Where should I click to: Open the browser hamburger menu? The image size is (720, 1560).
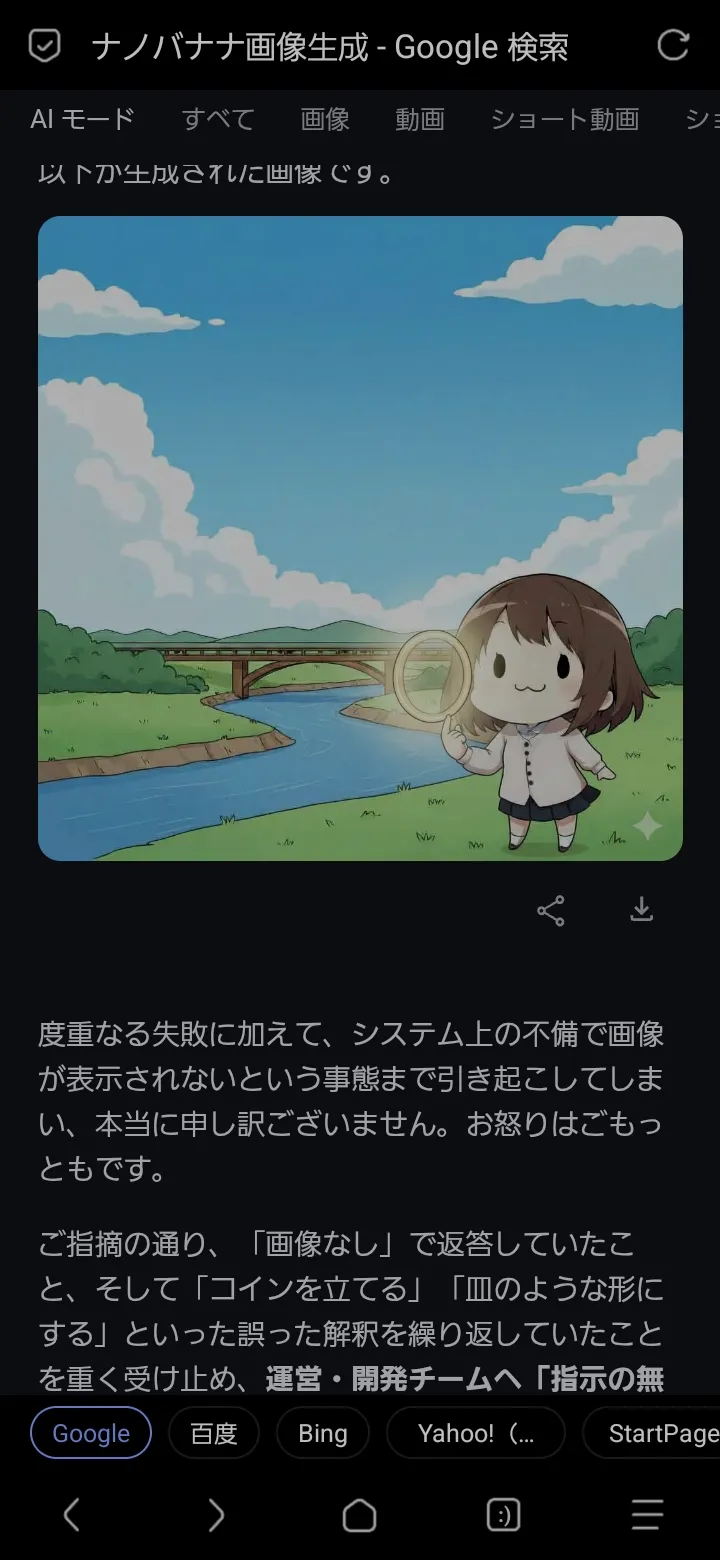click(647, 1516)
